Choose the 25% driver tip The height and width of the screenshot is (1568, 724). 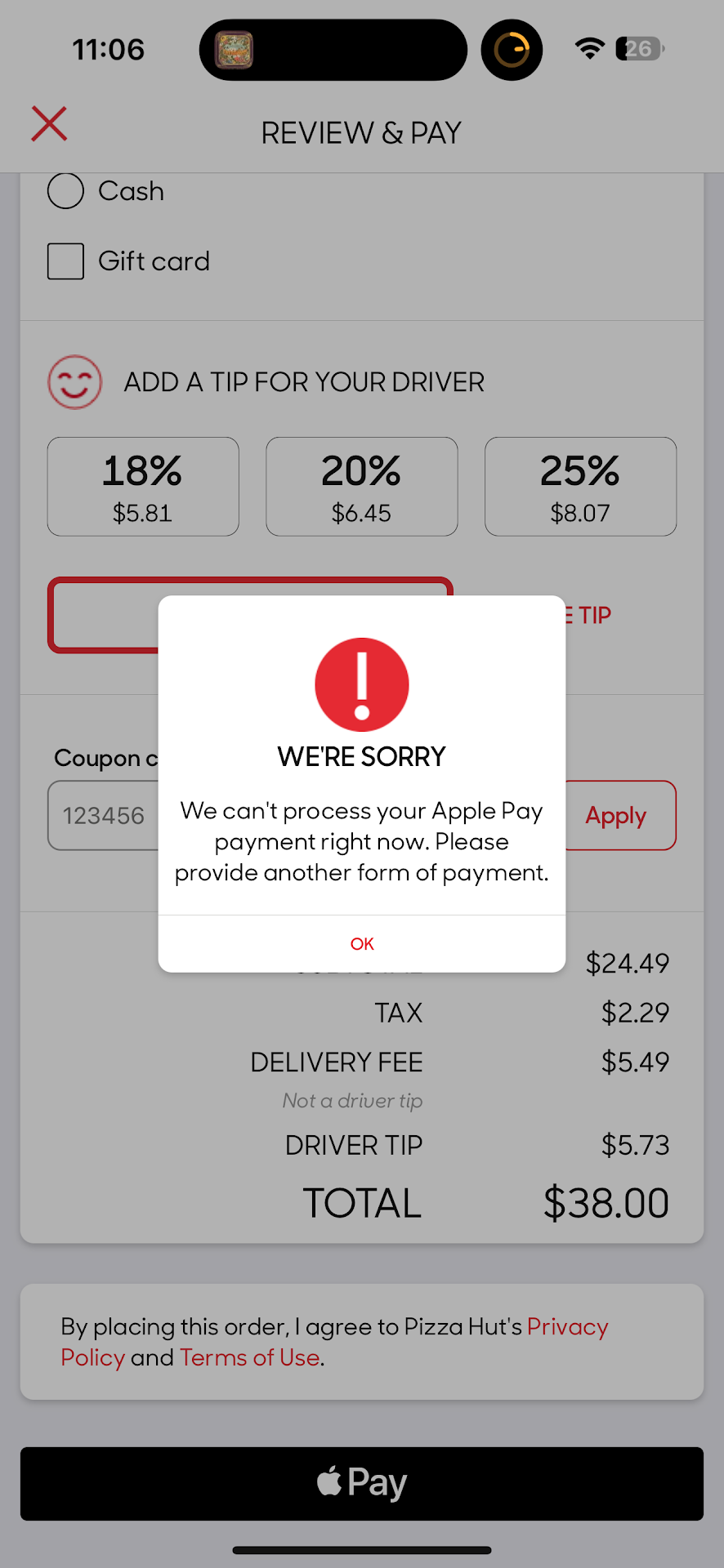pyautogui.click(x=580, y=487)
